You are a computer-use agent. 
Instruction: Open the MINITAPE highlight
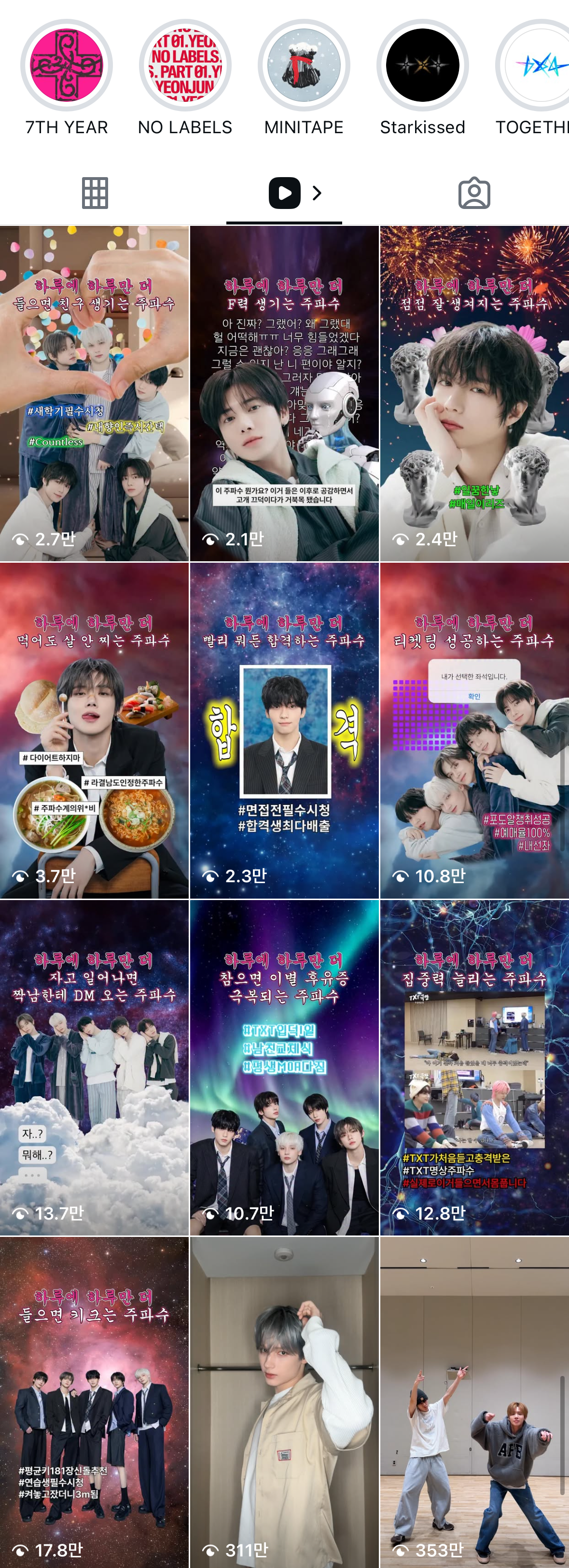pyautogui.click(x=304, y=66)
